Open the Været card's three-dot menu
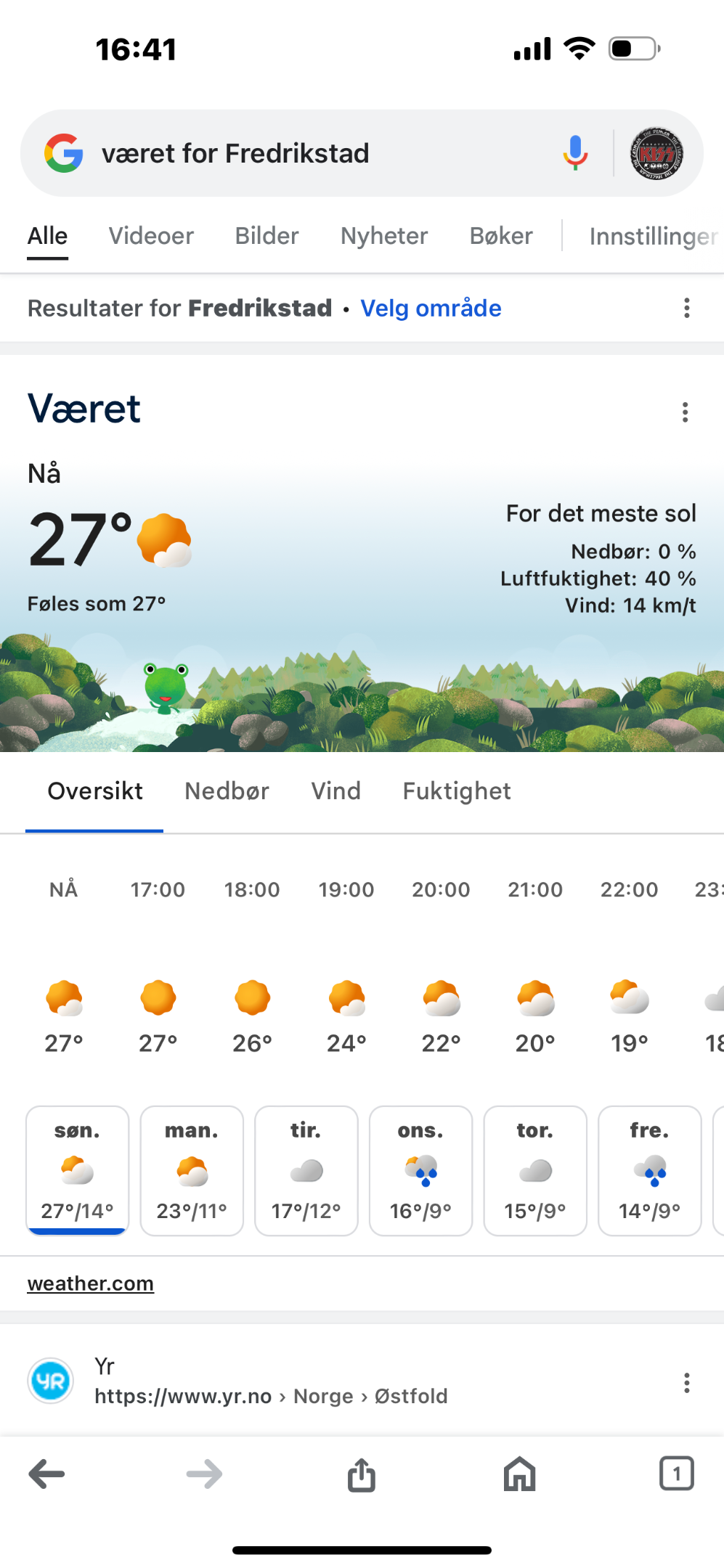The image size is (724, 1568). [685, 412]
